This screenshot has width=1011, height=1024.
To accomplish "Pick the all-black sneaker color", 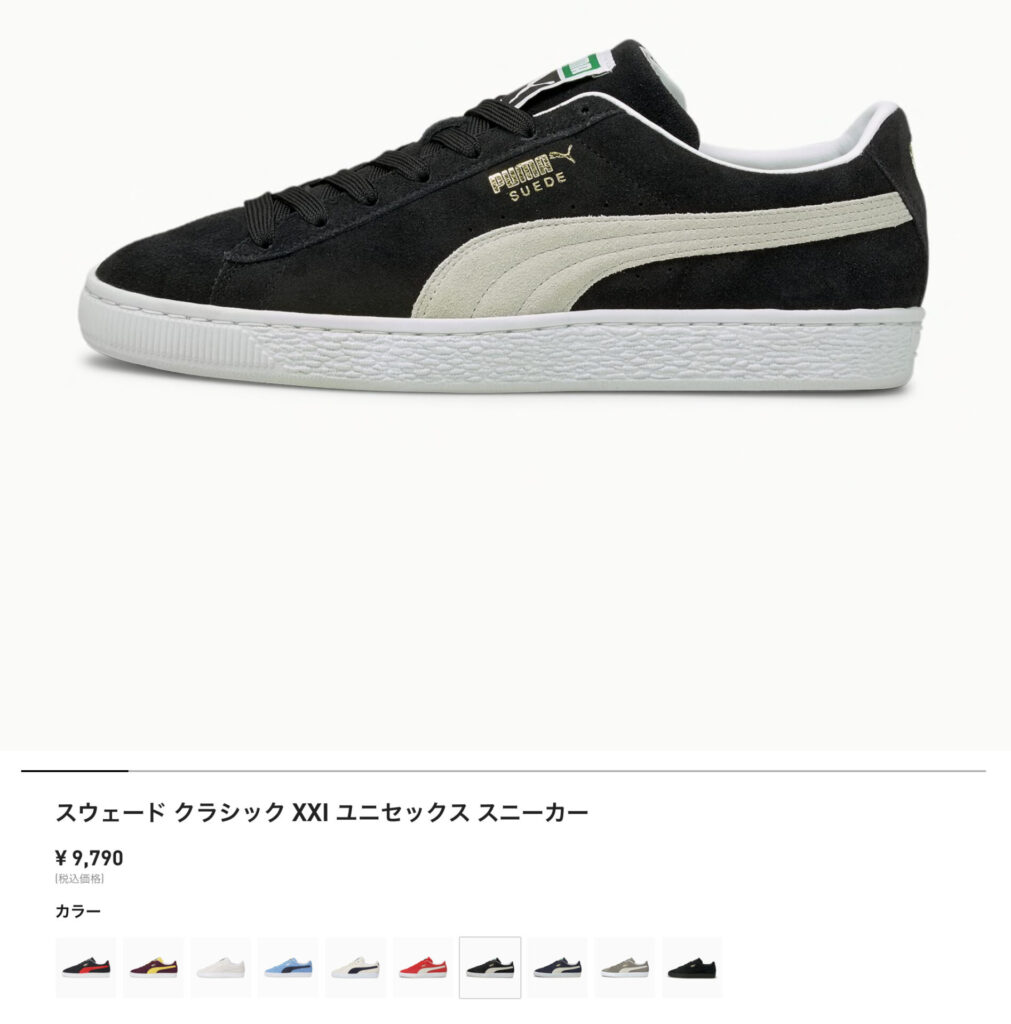I will pyautogui.click(x=692, y=967).
